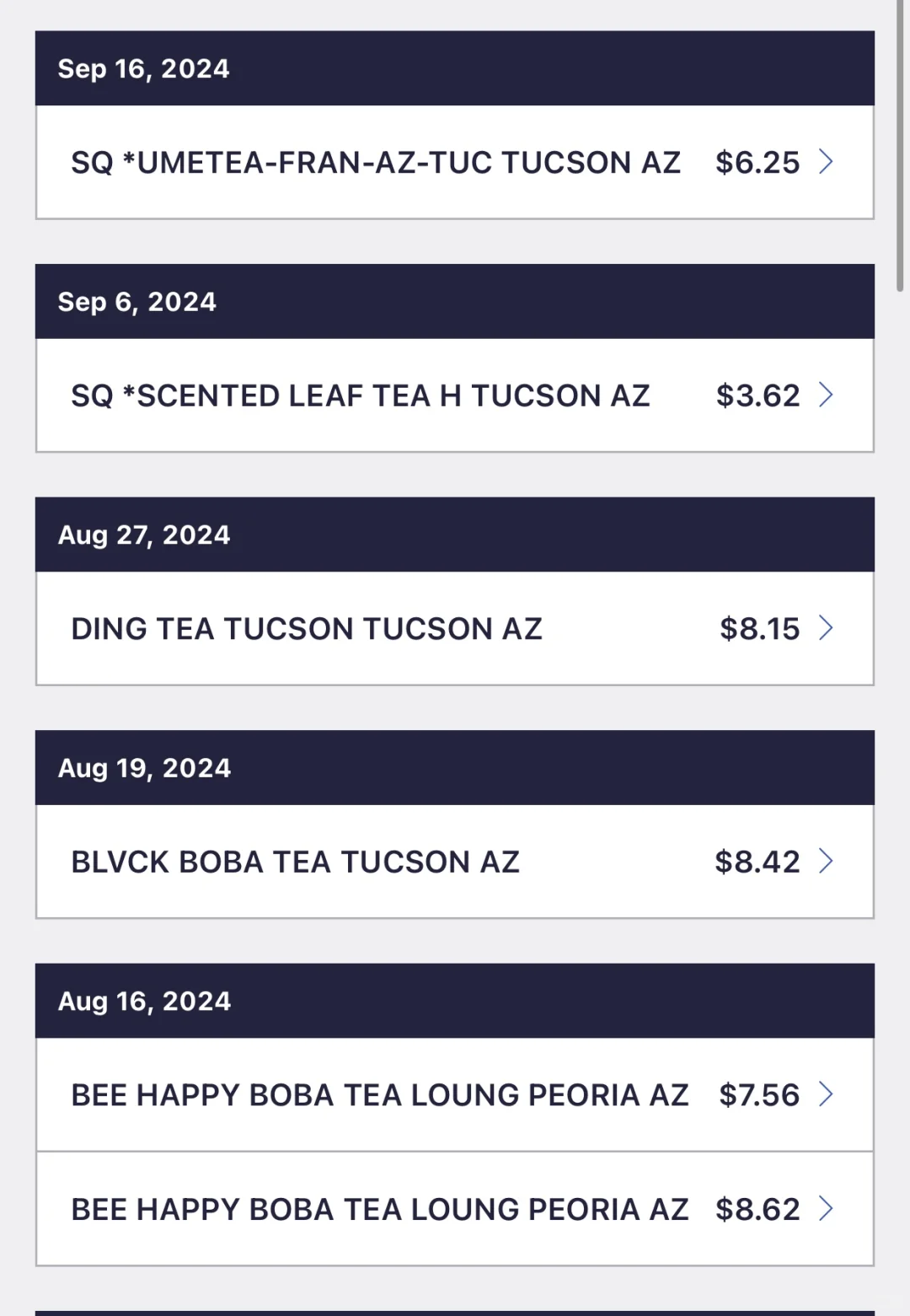Open details for DING TEA TUCSON purchase

[x=455, y=627]
